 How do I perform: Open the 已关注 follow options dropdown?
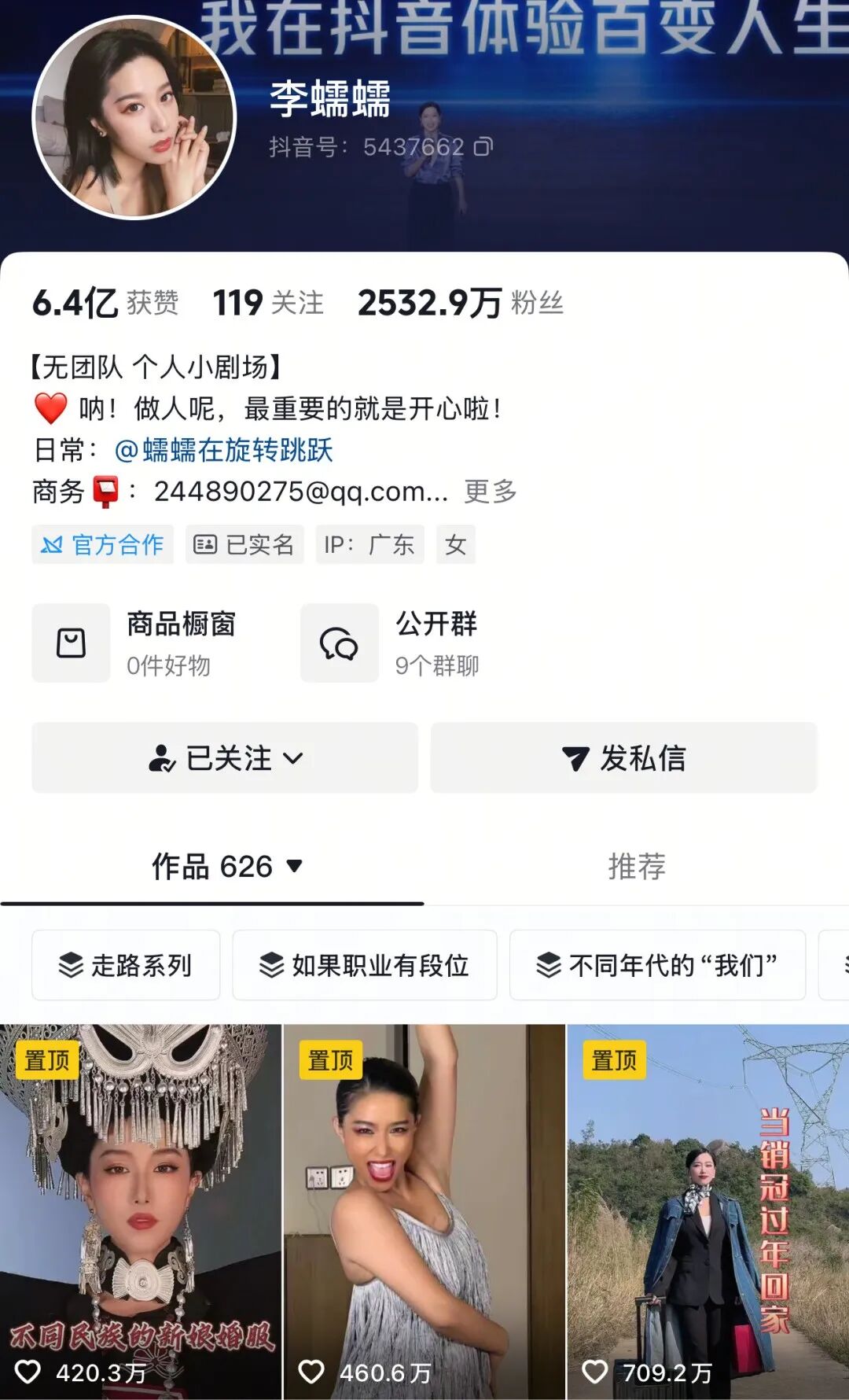pyautogui.click(x=225, y=758)
